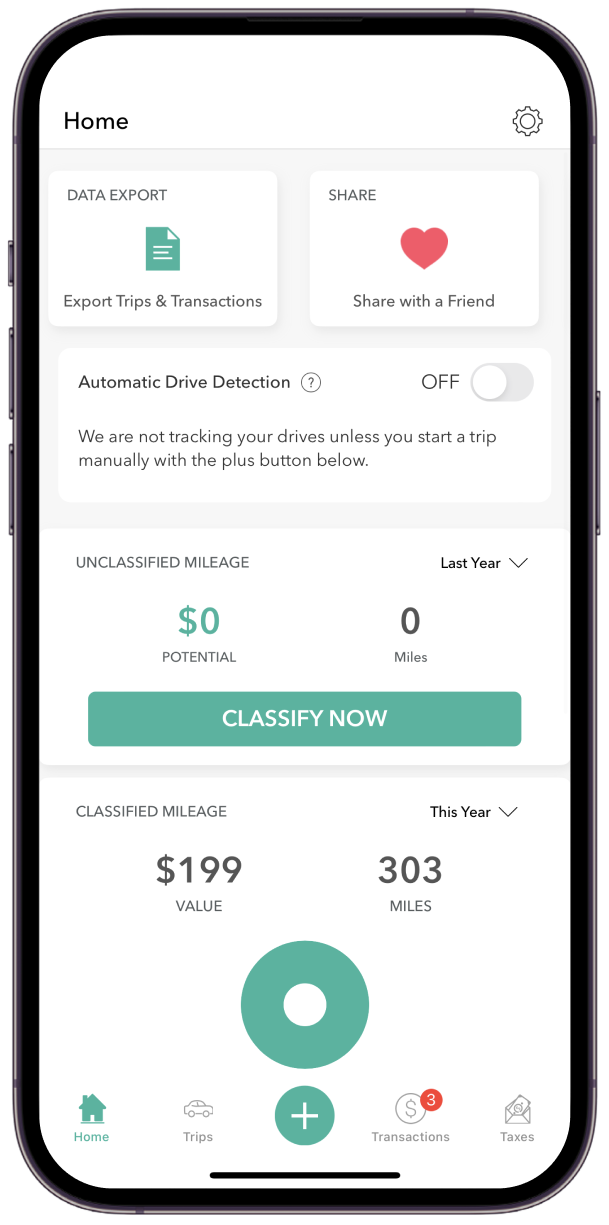Expand the Last Year period dropdown

point(484,563)
